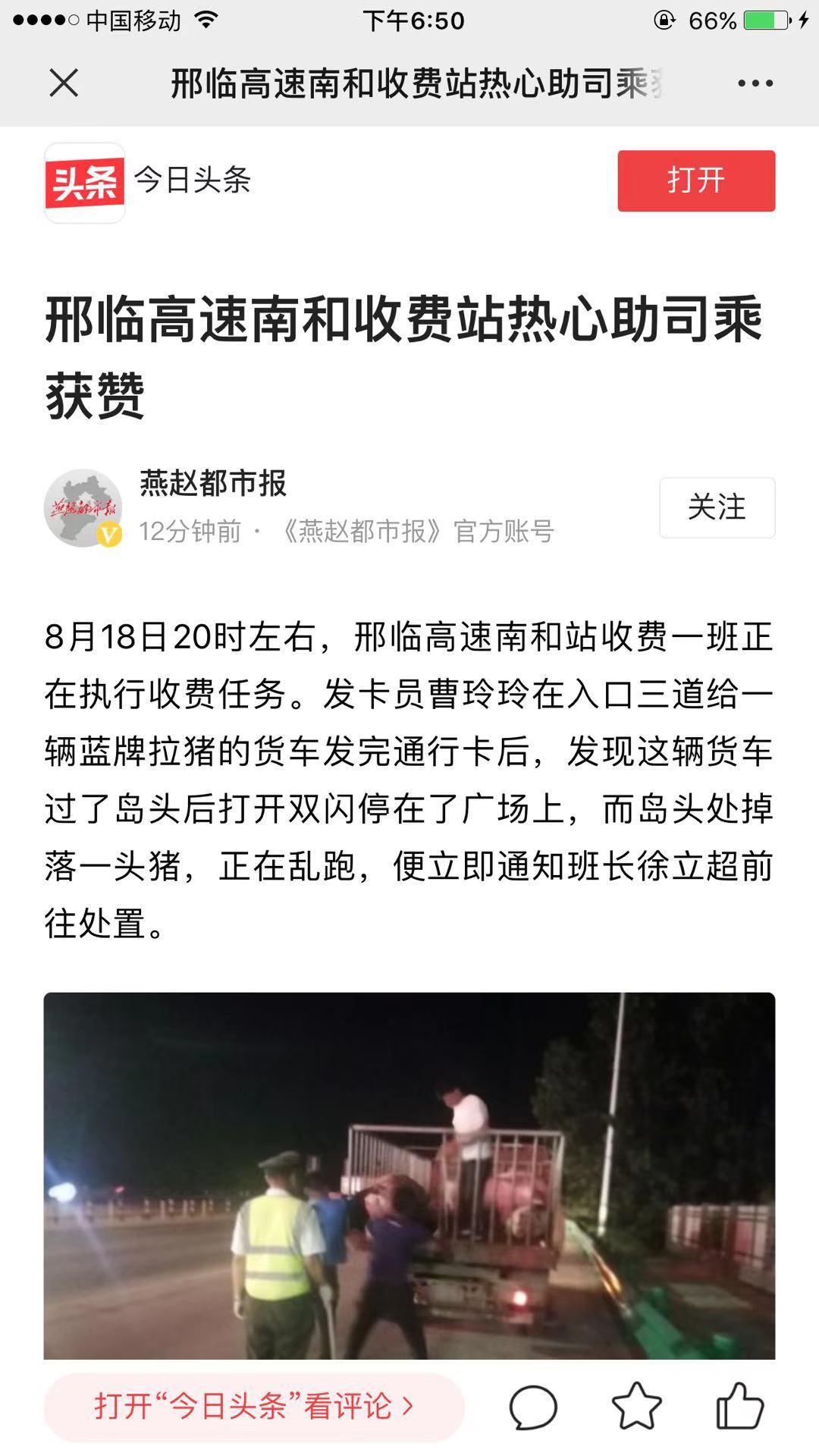Close the article webview
This screenshot has width=819, height=1456.
click(x=64, y=83)
